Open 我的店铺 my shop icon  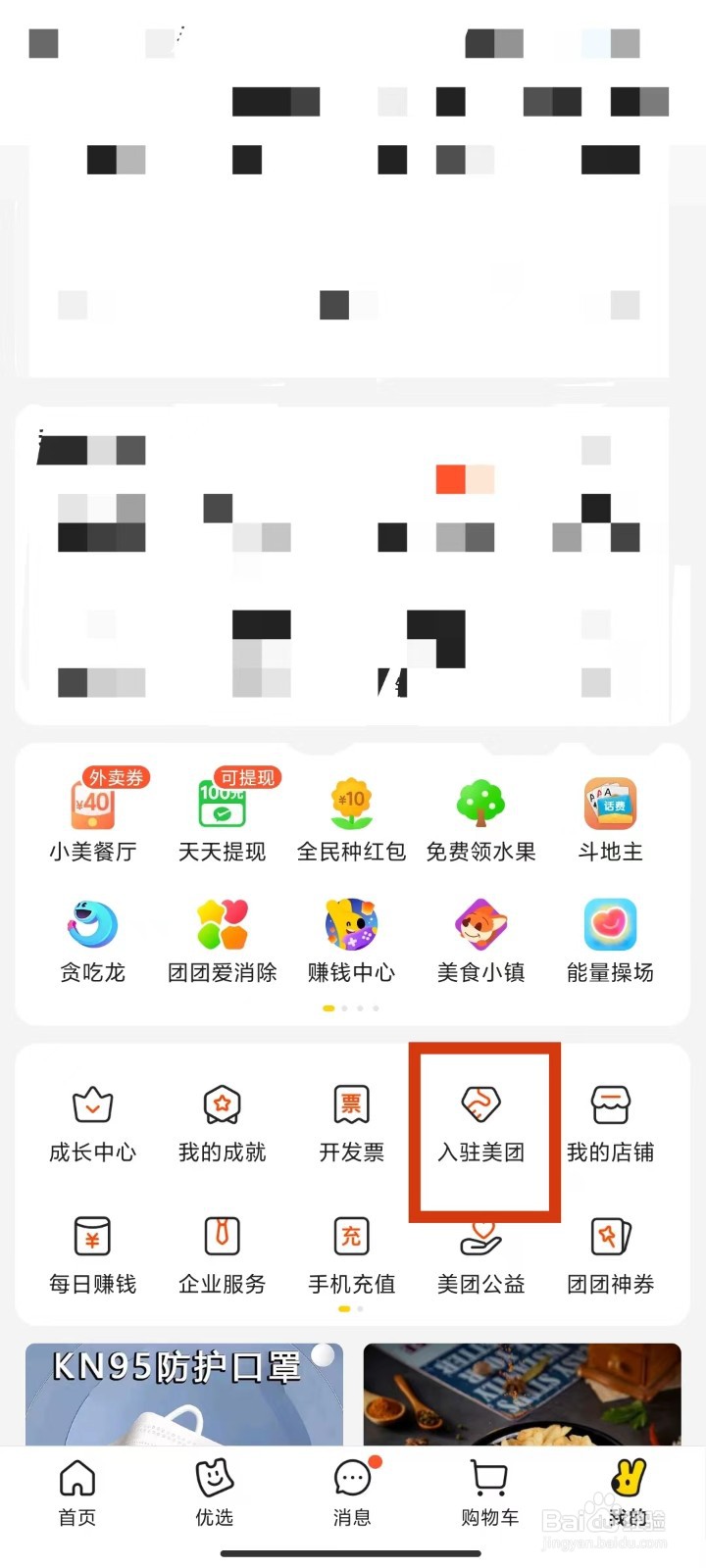click(x=610, y=1122)
